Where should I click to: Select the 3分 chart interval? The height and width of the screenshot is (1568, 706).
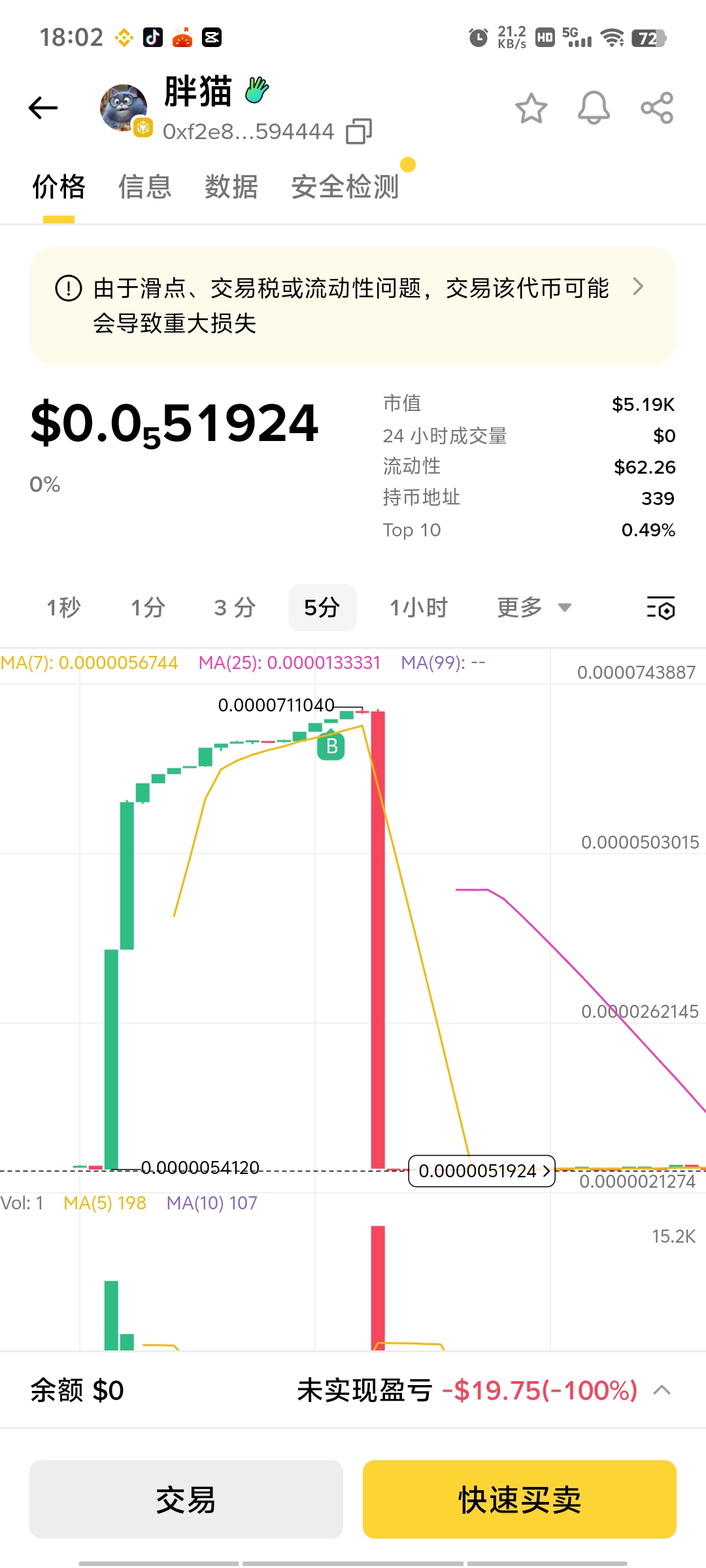point(235,608)
